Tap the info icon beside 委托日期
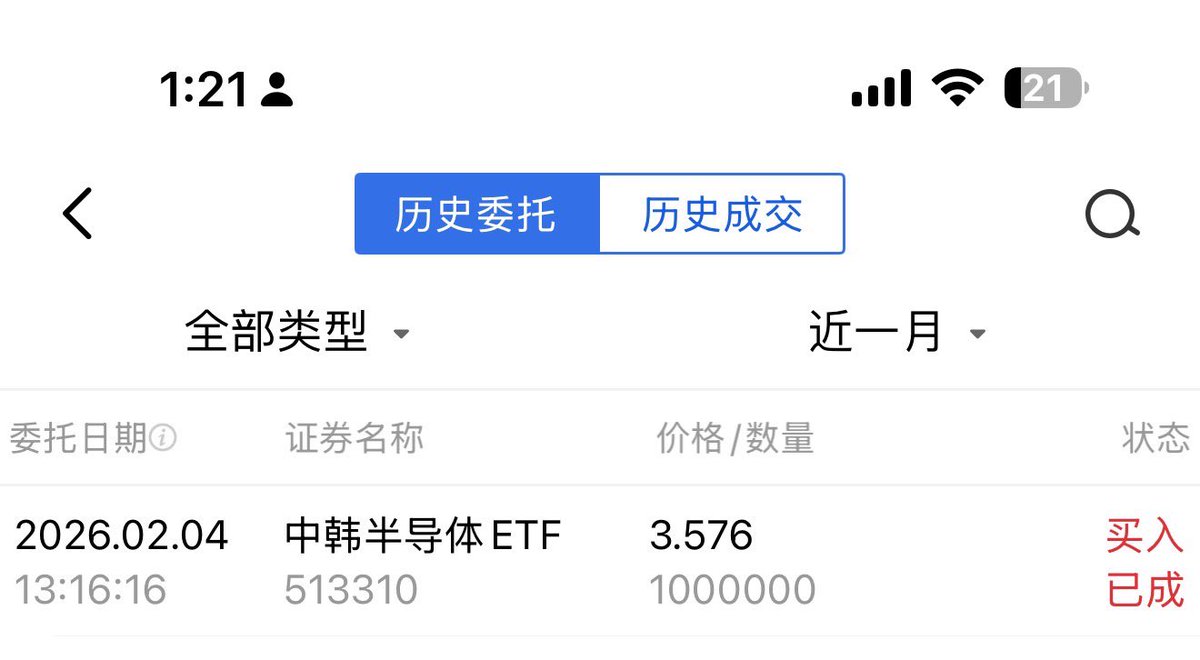This screenshot has width=1200, height=660. coord(163,438)
